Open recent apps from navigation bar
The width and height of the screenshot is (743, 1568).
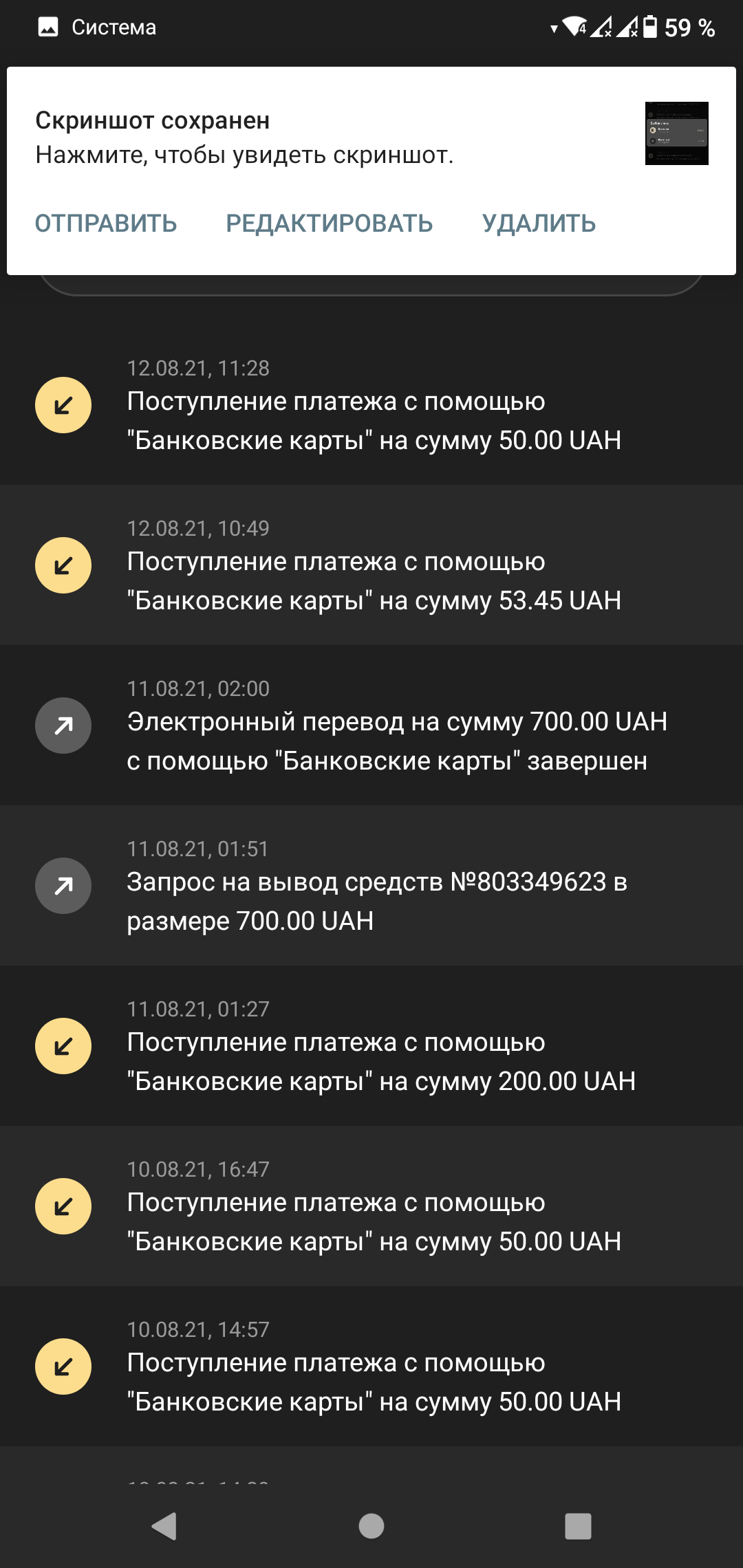pos(578,1526)
